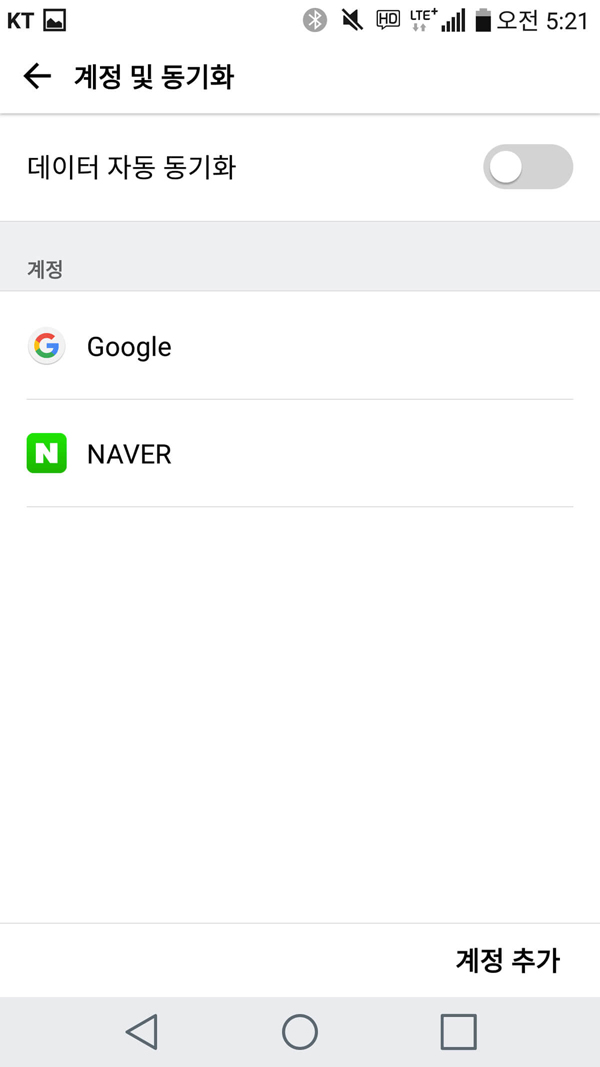Go back using the top-left arrow
Screen dimensions: 600x1067
(37, 76)
